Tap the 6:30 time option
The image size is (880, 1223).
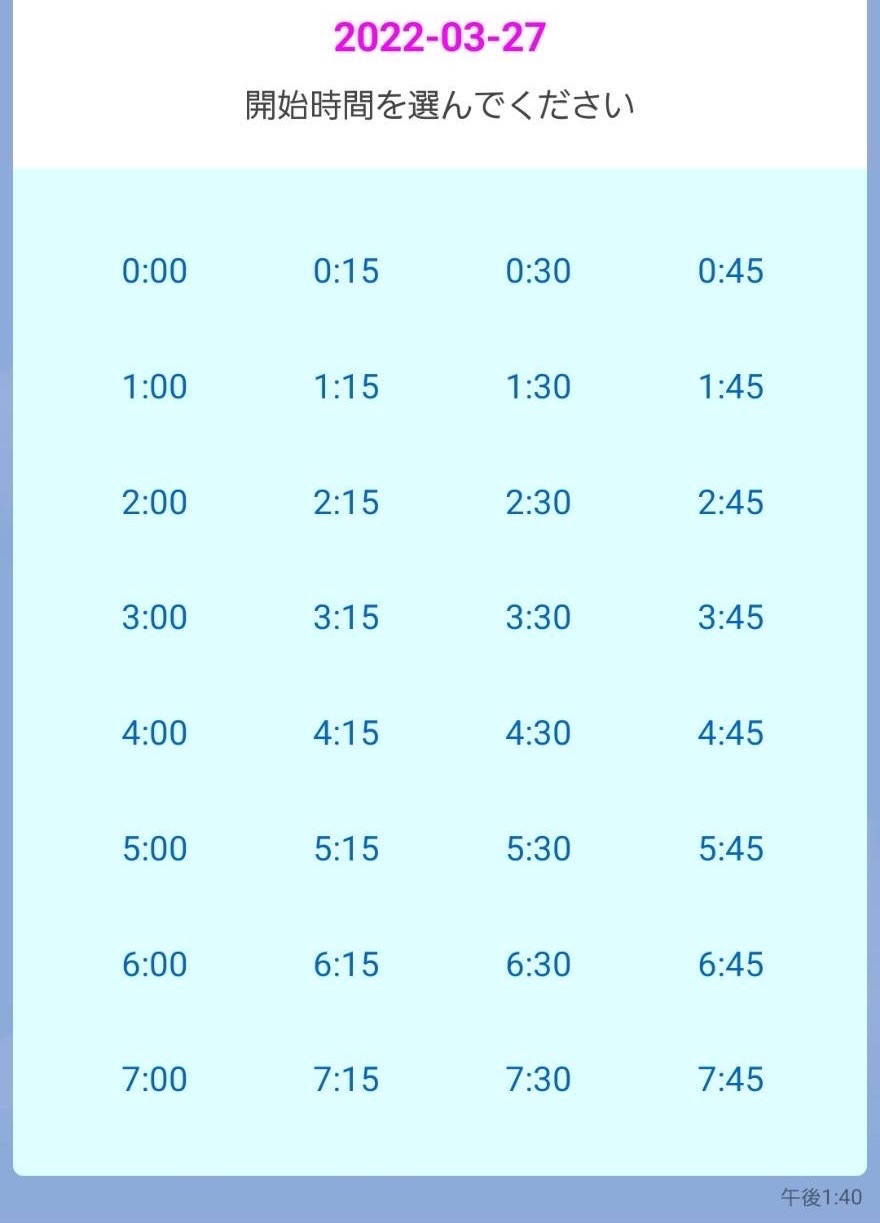(x=538, y=965)
